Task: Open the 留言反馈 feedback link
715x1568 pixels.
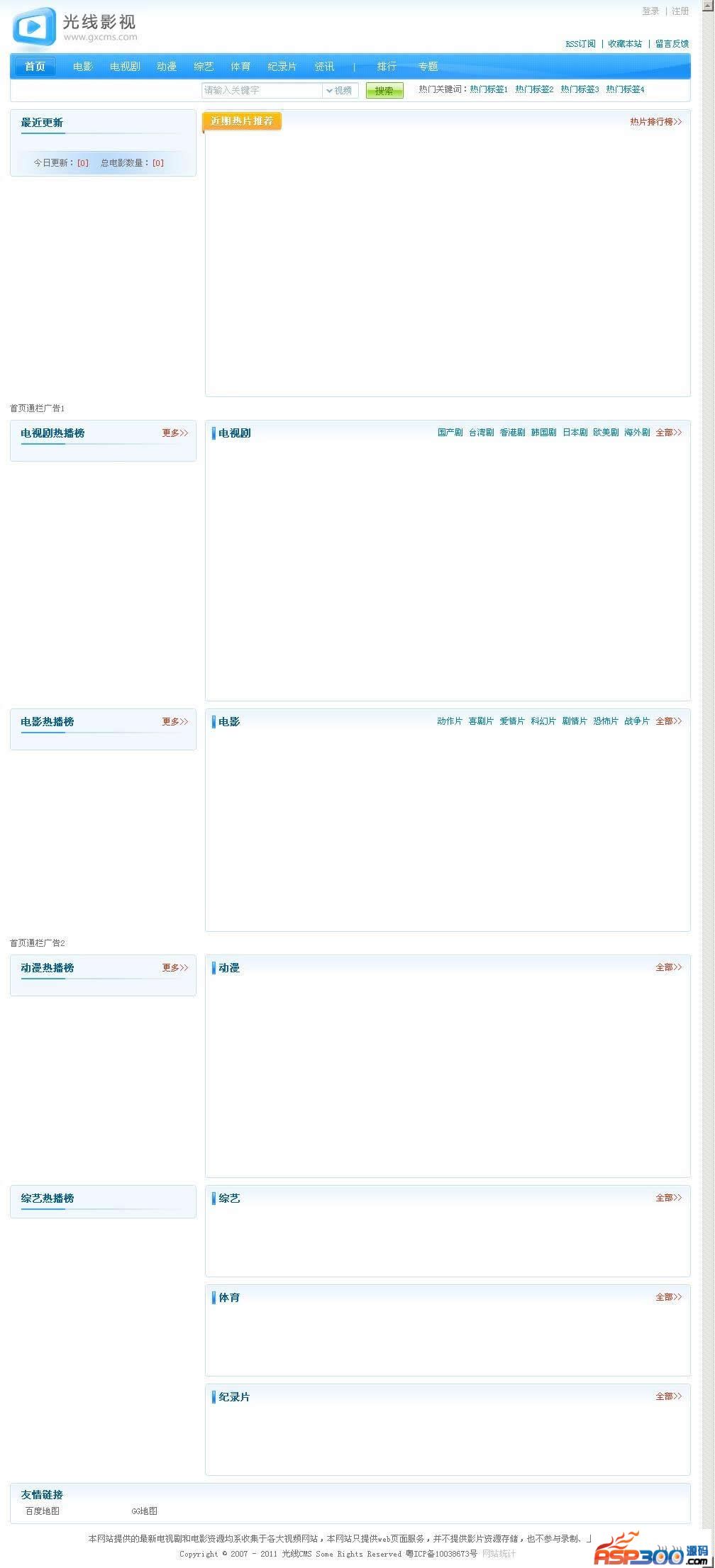Action: (x=672, y=44)
